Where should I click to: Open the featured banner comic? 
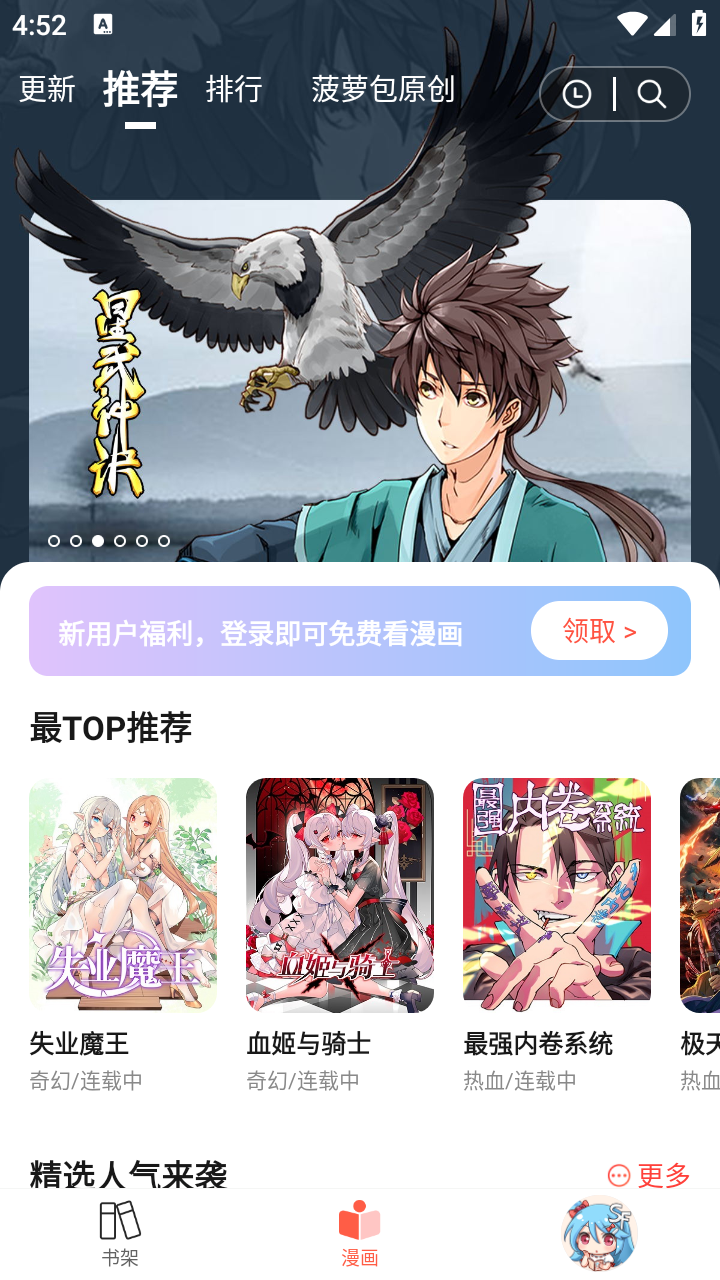(360, 380)
